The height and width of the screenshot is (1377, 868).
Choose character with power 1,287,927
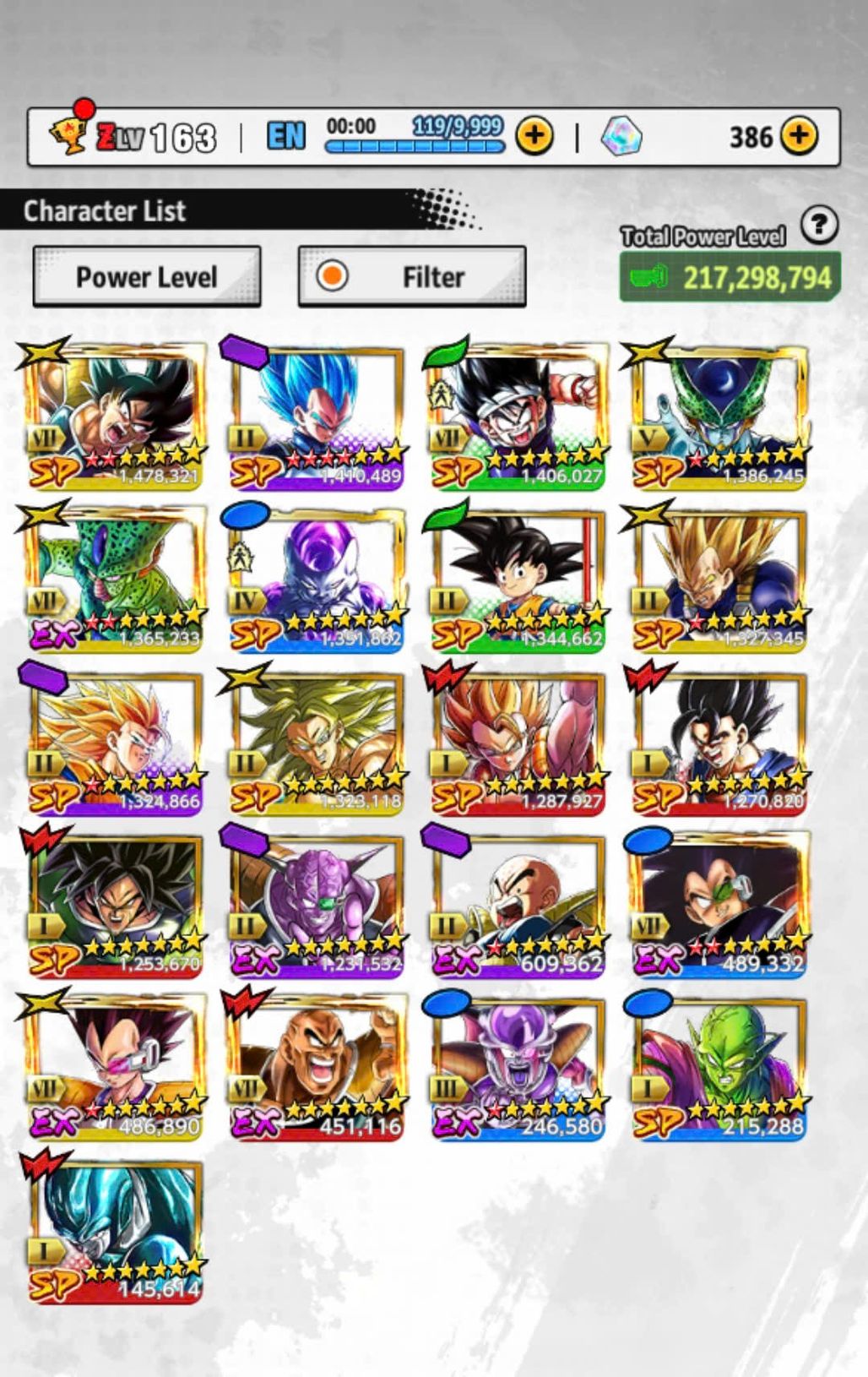tap(517, 742)
